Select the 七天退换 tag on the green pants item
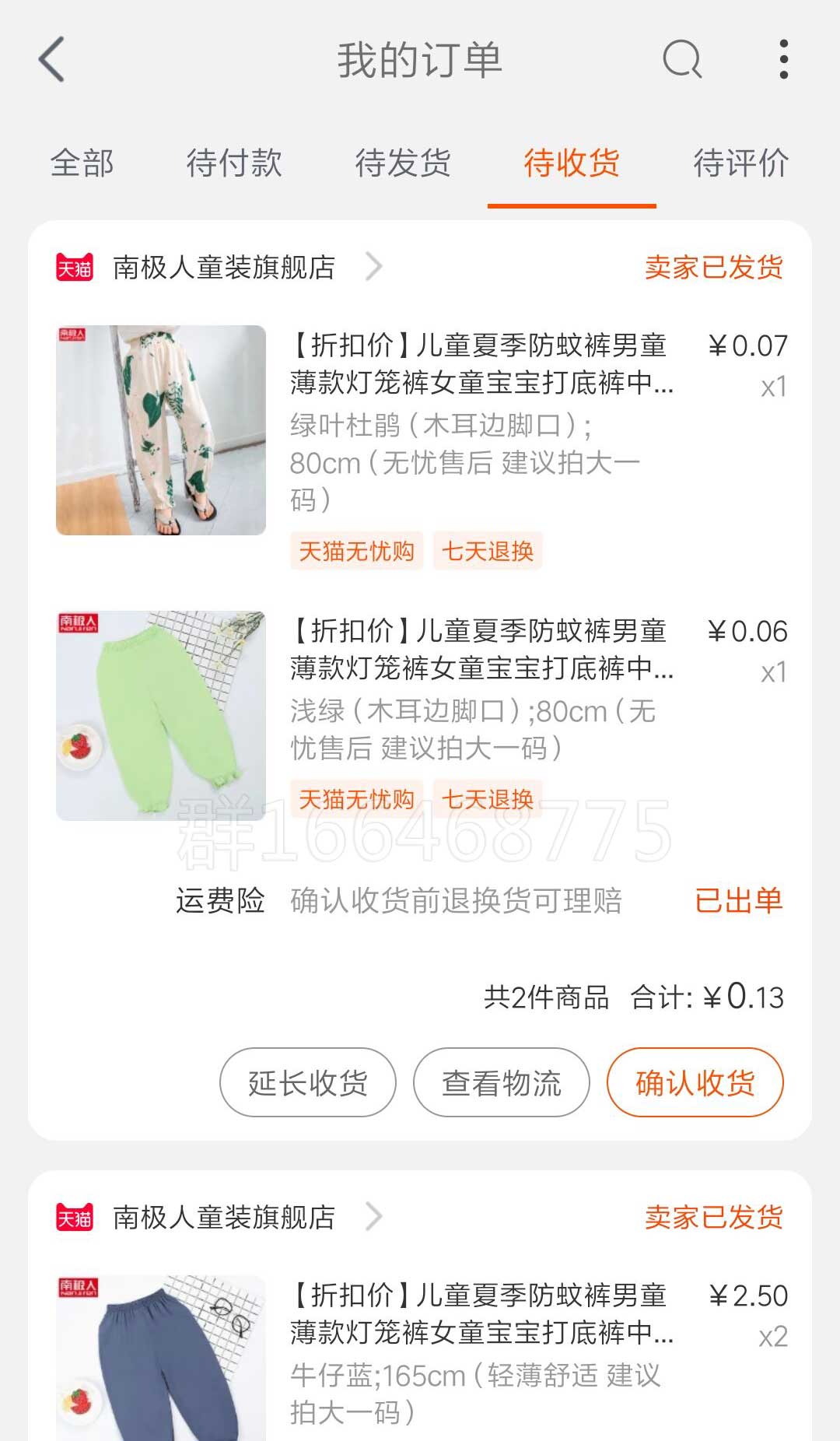The width and height of the screenshot is (840, 1441). [487, 799]
